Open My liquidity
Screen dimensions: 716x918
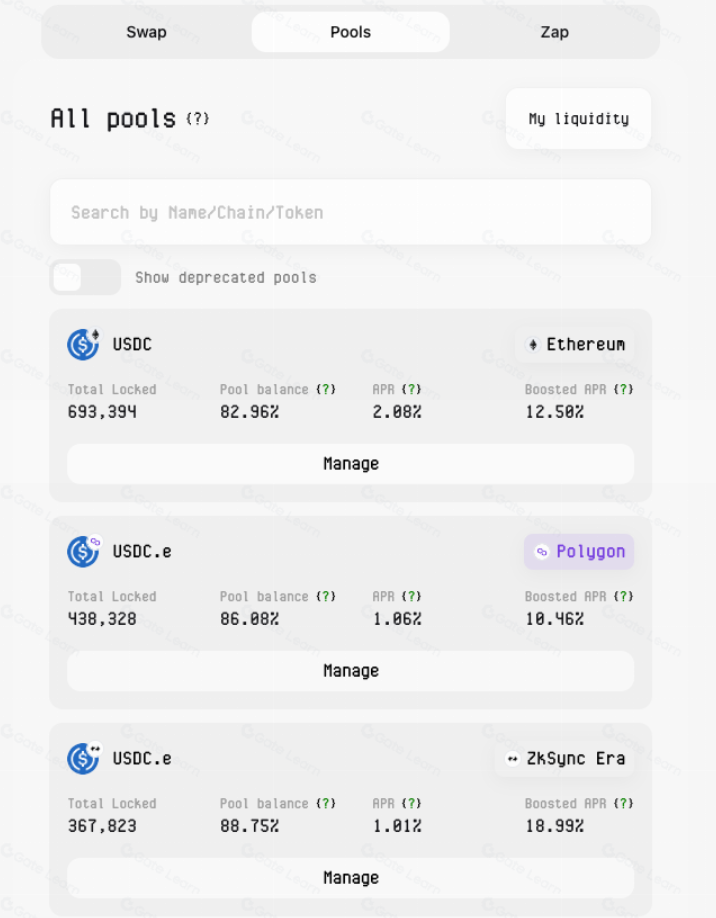pos(578,119)
